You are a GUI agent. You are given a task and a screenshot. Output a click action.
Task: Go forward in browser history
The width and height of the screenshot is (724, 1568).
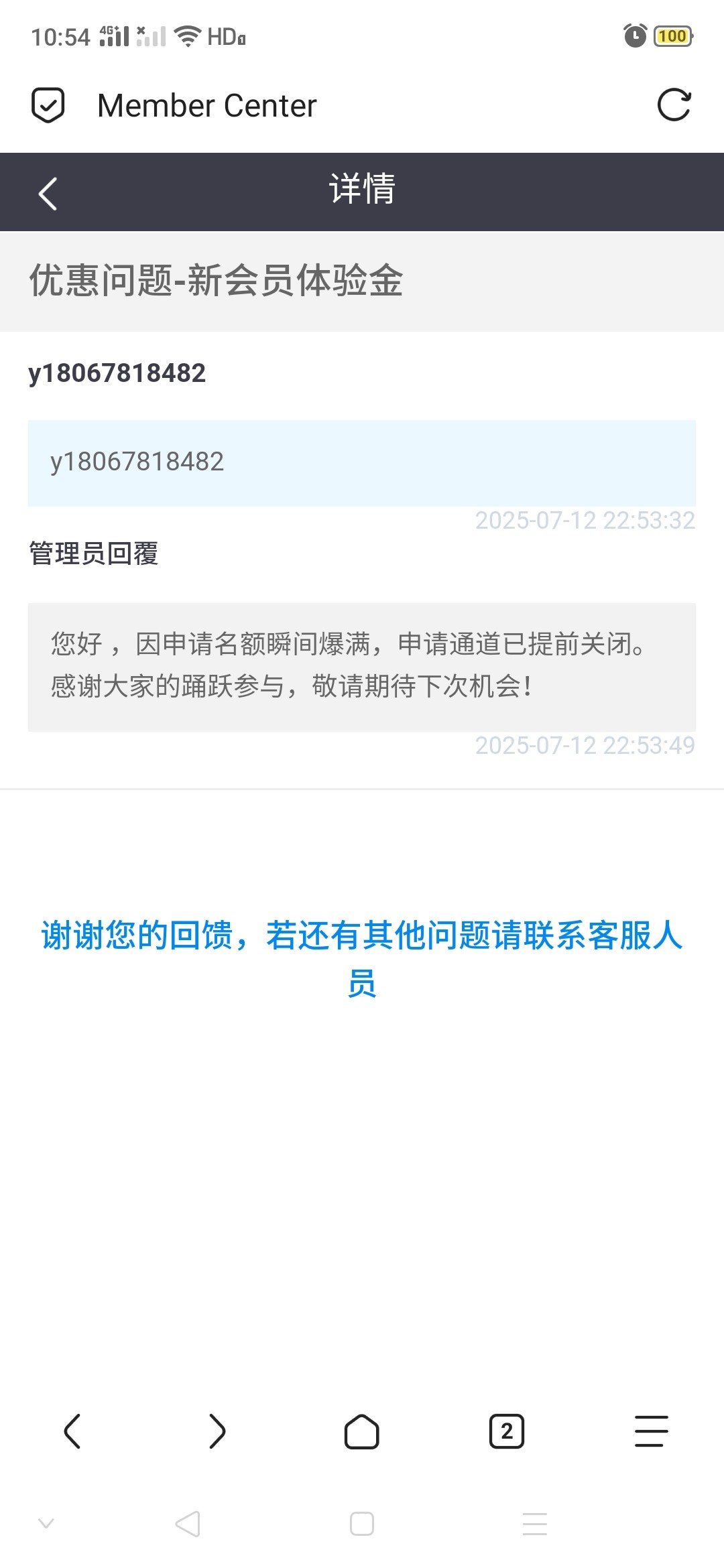[217, 1431]
